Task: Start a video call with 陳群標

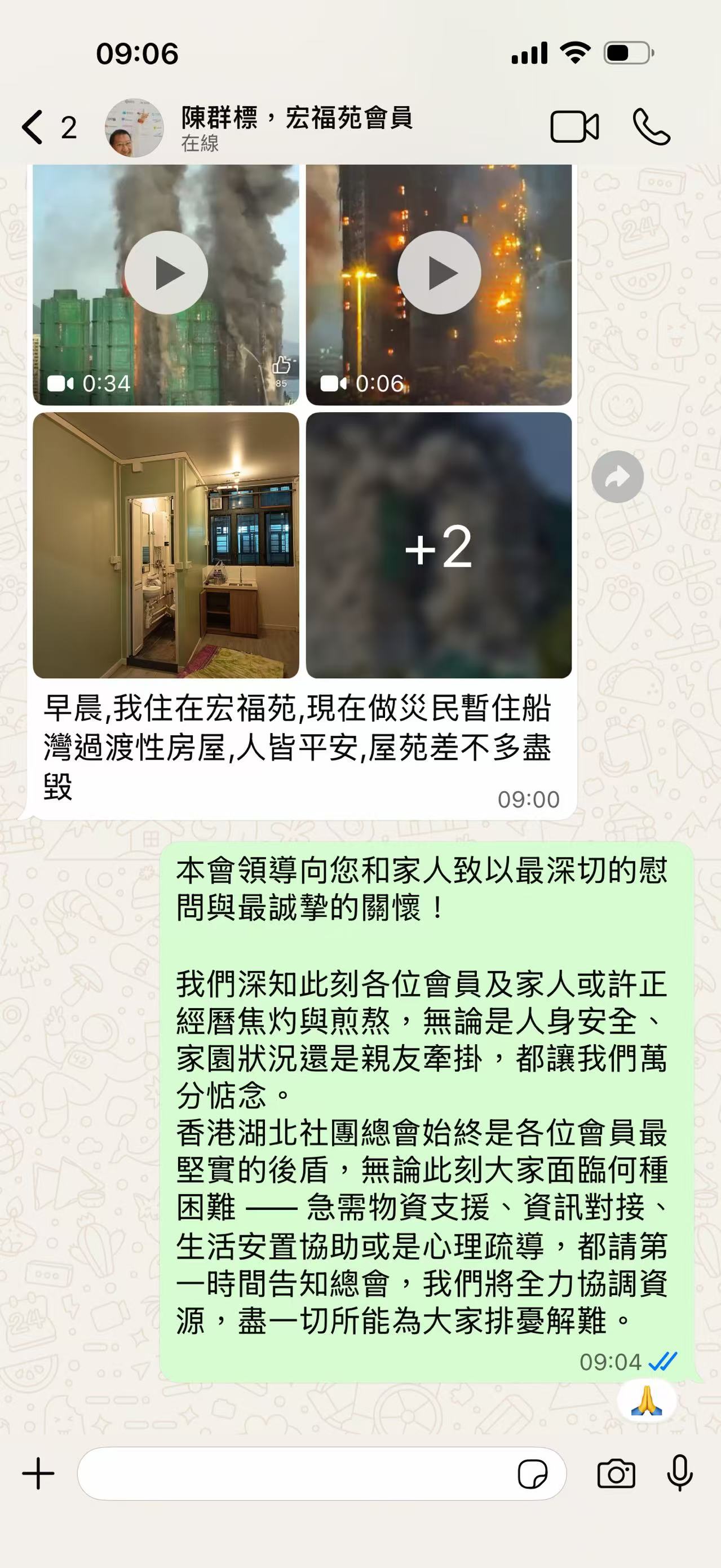Action: (574, 127)
